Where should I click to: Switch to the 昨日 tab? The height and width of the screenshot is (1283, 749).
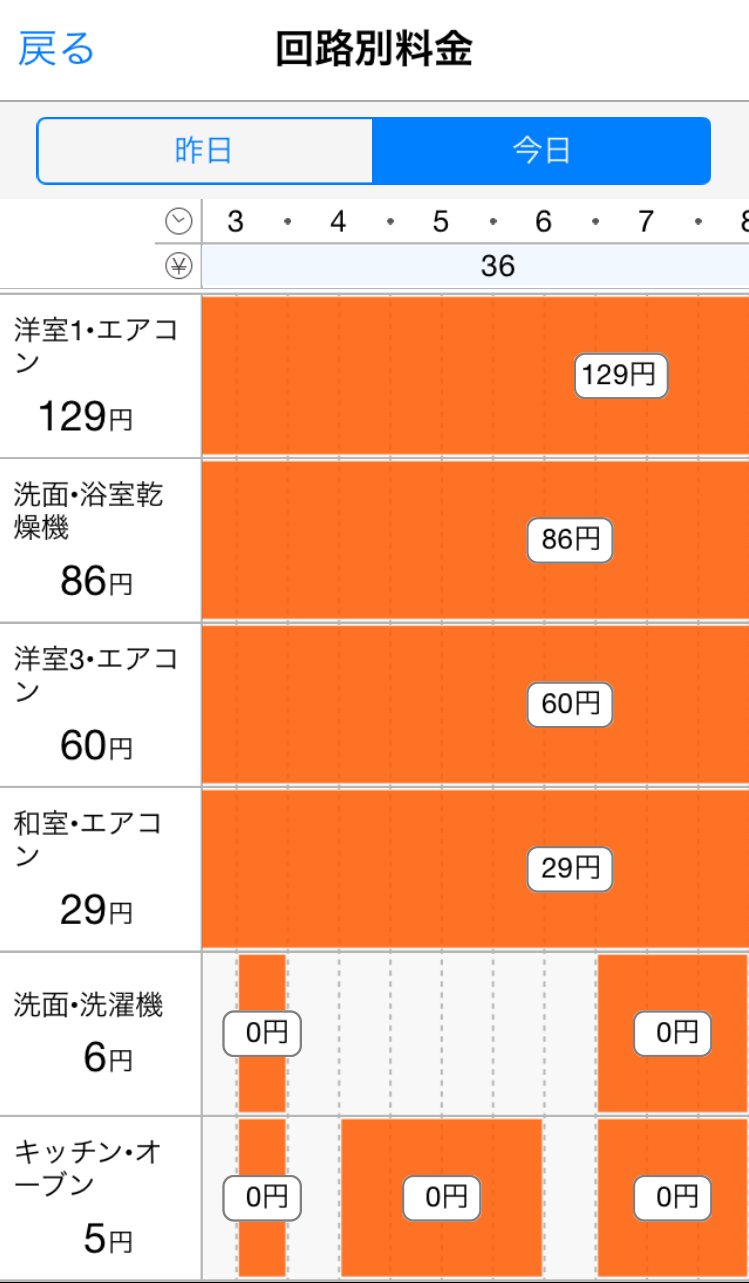coord(204,151)
